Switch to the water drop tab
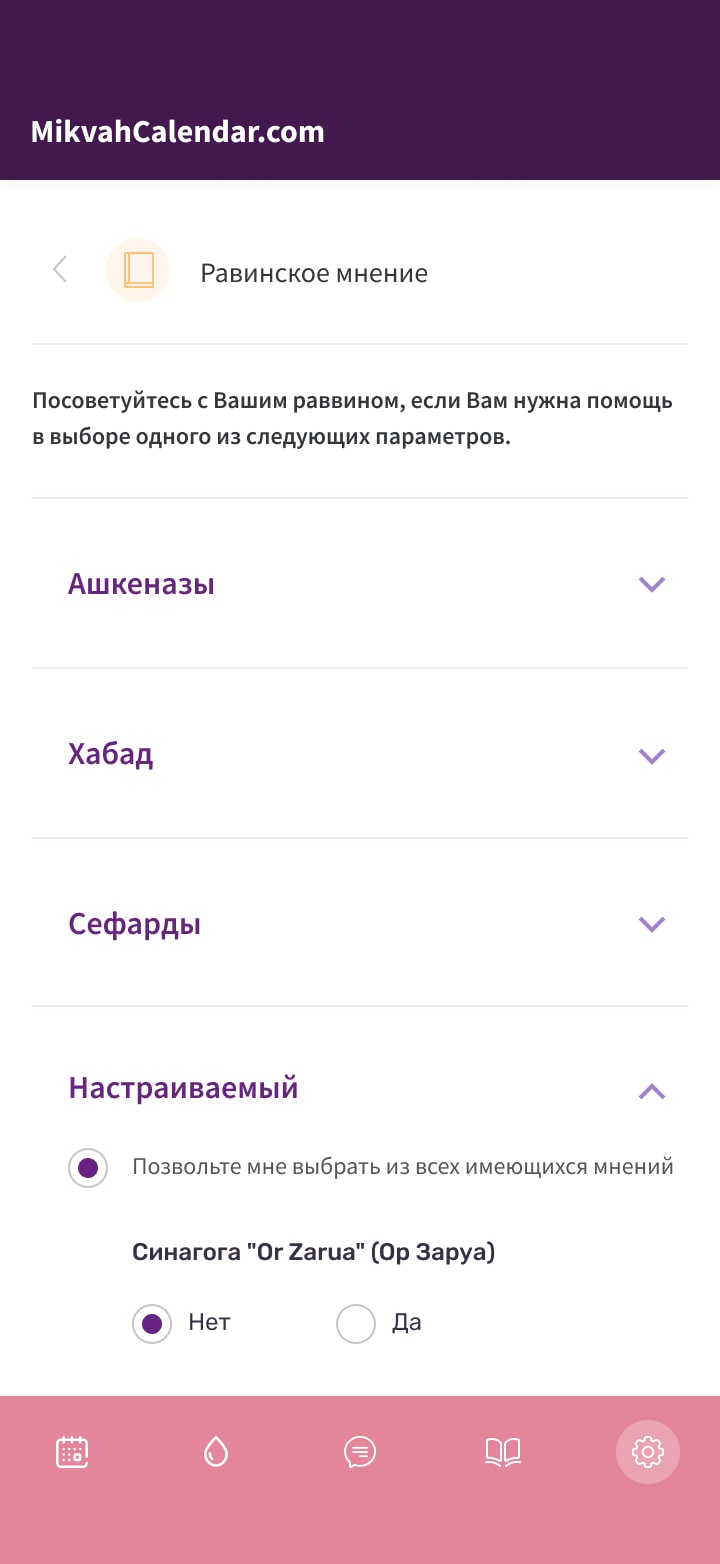Viewport: 720px width, 1564px height. point(215,1451)
